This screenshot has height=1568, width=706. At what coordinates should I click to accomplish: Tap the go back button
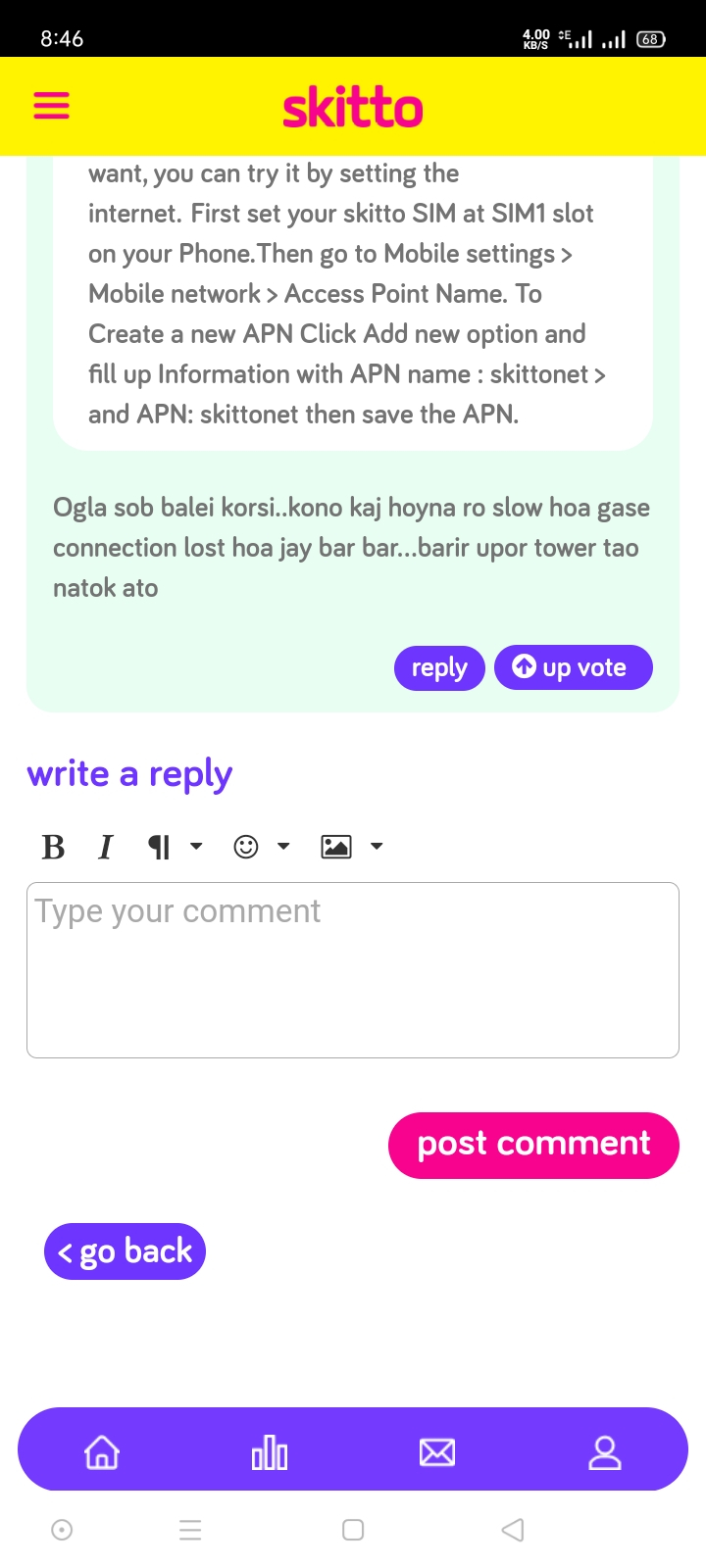(x=125, y=1251)
